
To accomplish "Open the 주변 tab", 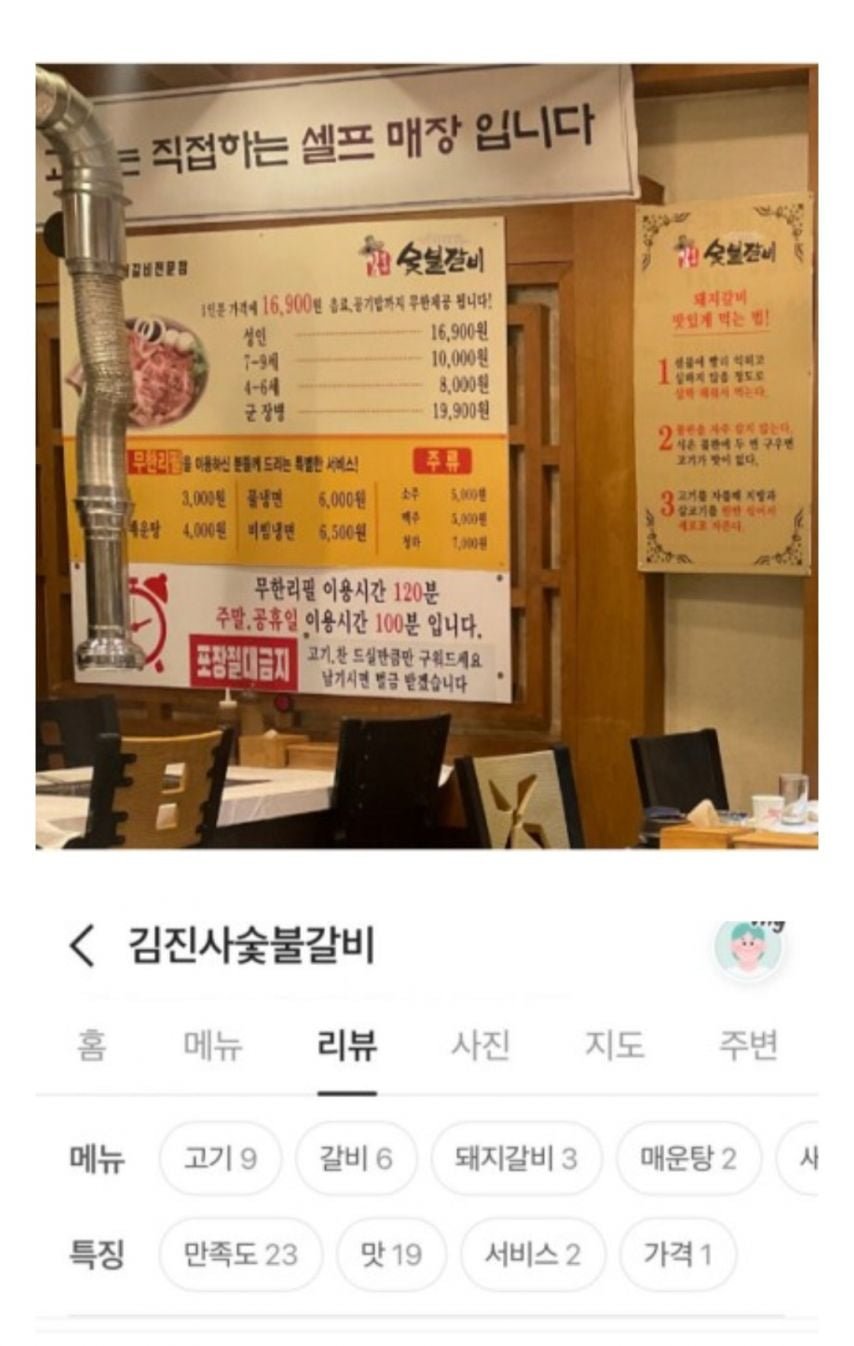I will tap(748, 1046).
